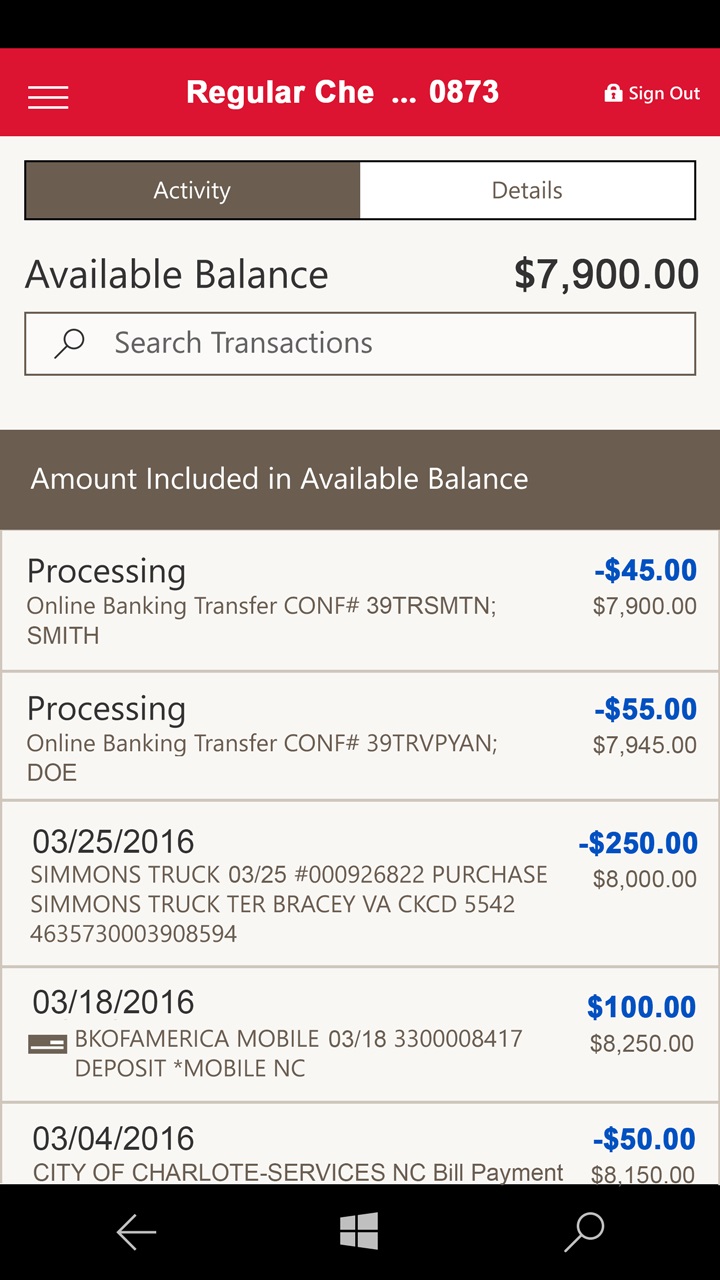The height and width of the screenshot is (1280, 720).
Task: Click the account title Regular Che ... 0873
Action: [342, 91]
